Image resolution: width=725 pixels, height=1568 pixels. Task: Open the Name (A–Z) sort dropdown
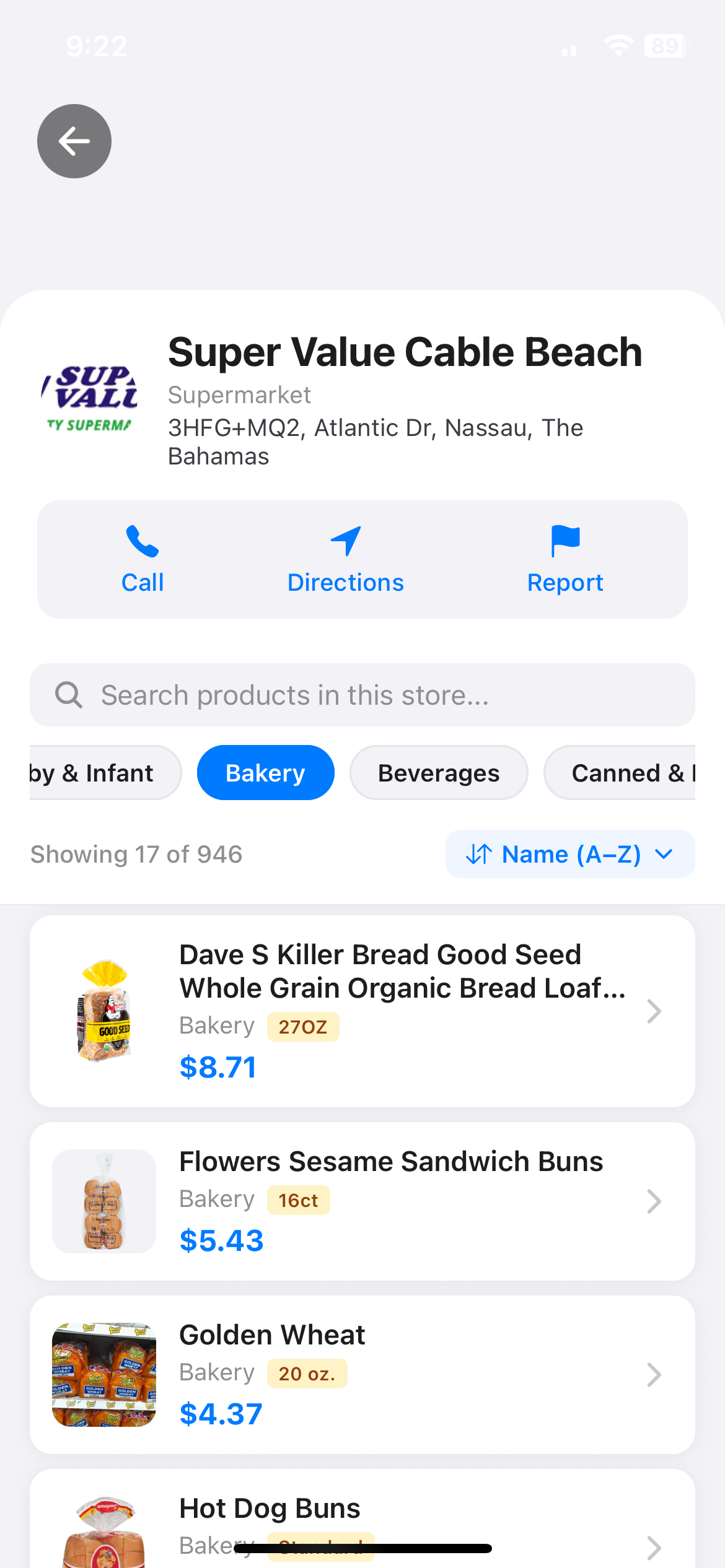point(570,854)
